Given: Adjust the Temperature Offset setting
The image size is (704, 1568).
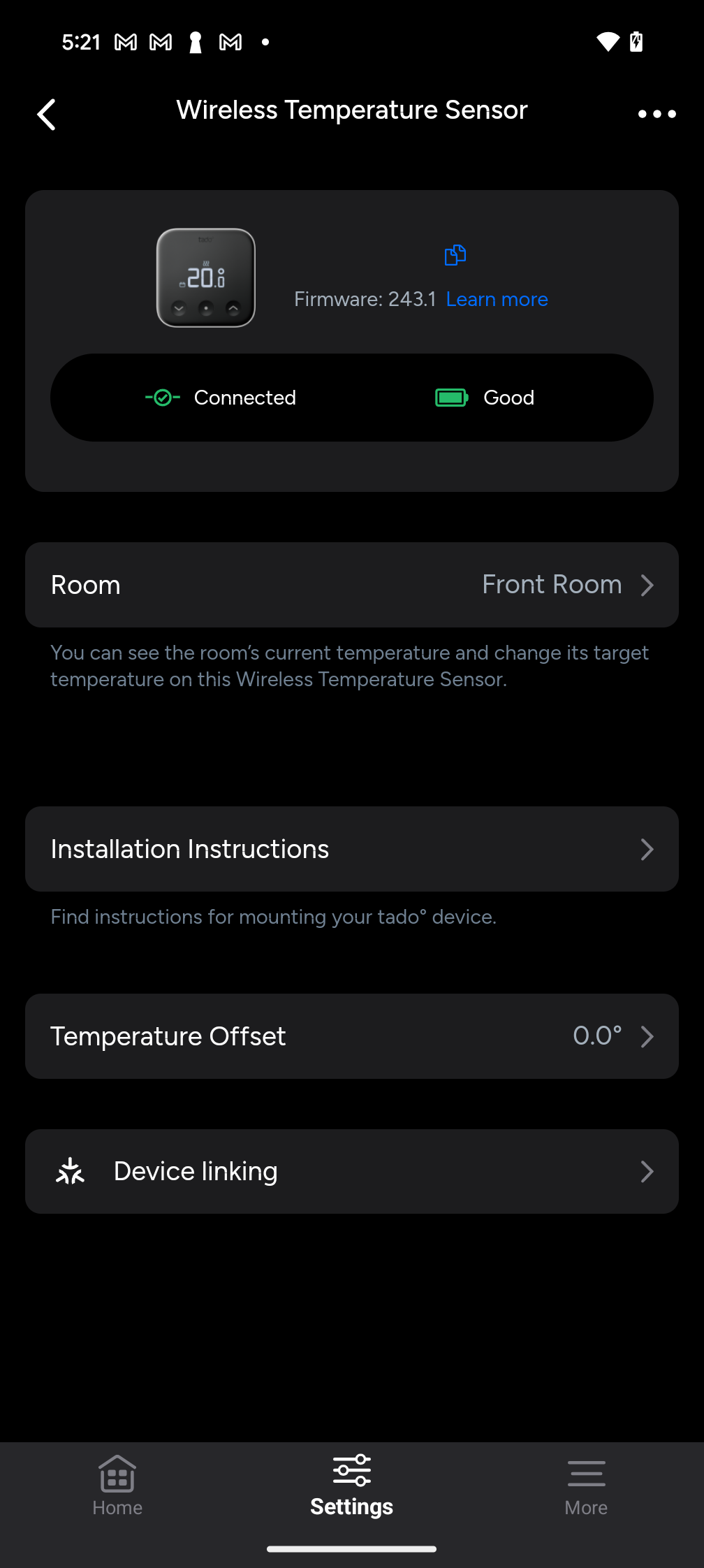Looking at the screenshot, I should 352,1036.
